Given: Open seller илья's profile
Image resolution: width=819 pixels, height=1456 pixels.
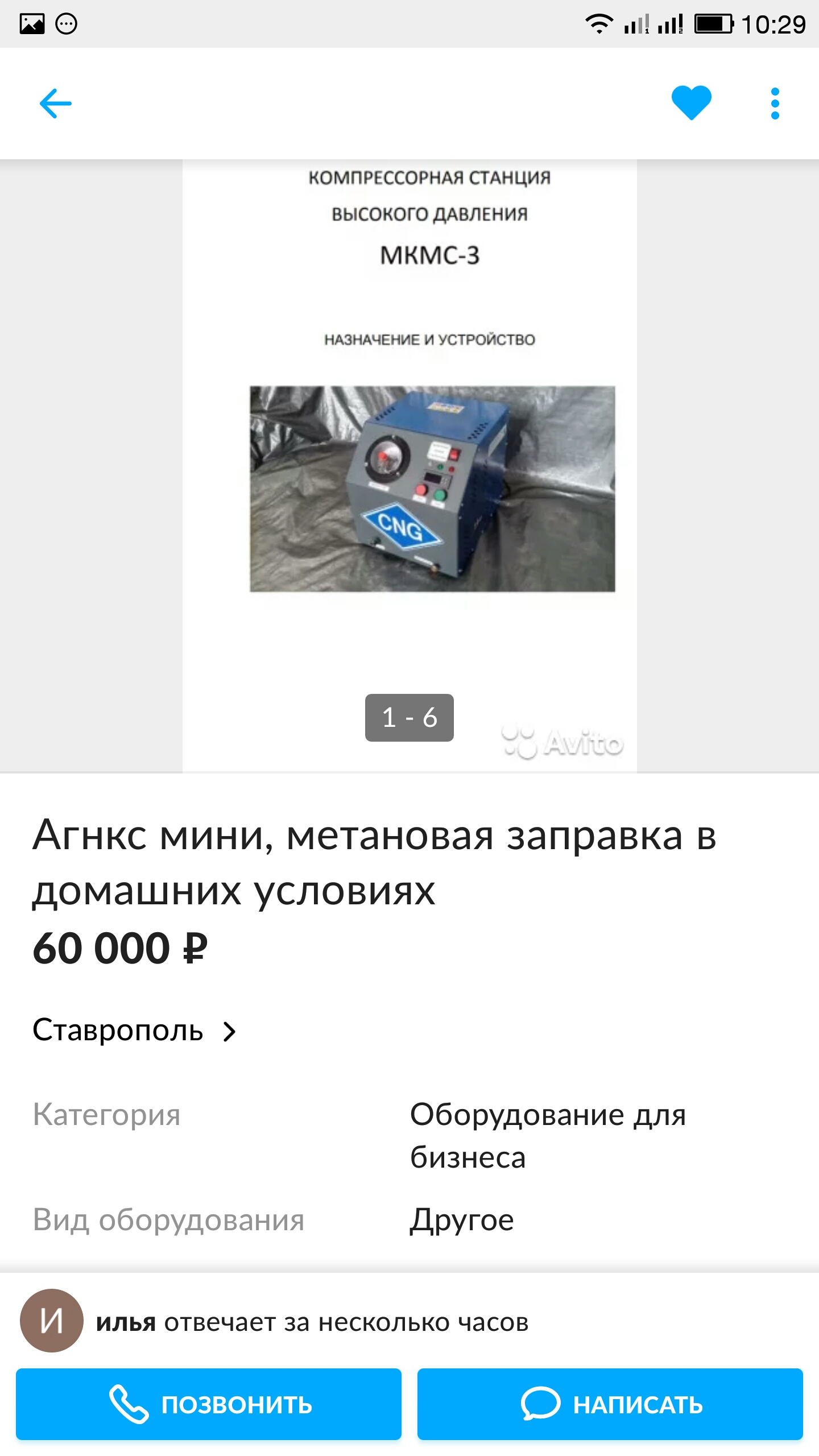Looking at the screenshot, I should pyautogui.click(x=52, y=1321).
